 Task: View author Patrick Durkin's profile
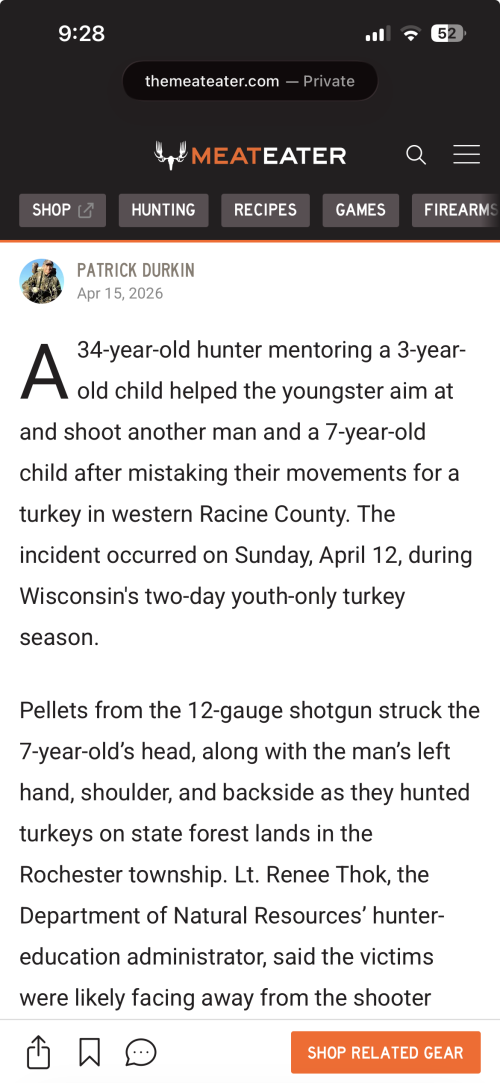[x=136, y=270]
